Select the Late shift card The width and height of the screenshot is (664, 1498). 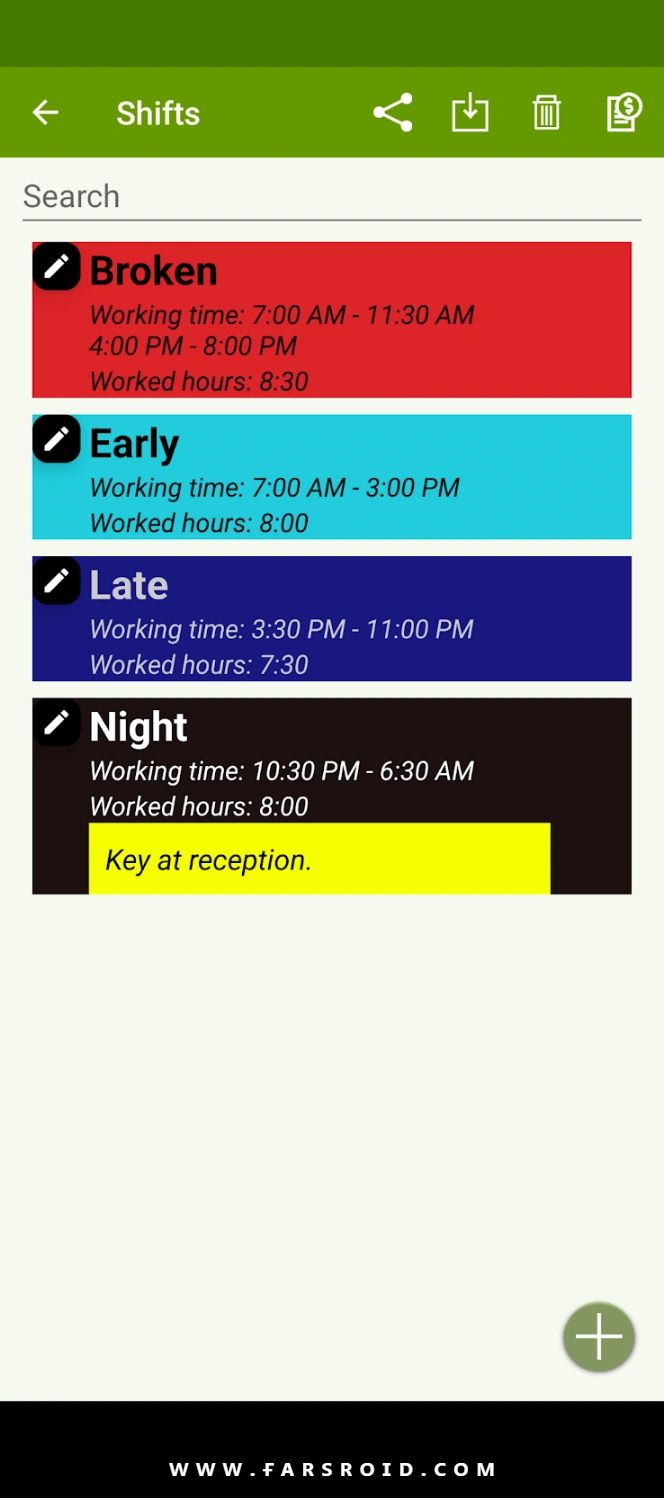click(x=332, y=619)
